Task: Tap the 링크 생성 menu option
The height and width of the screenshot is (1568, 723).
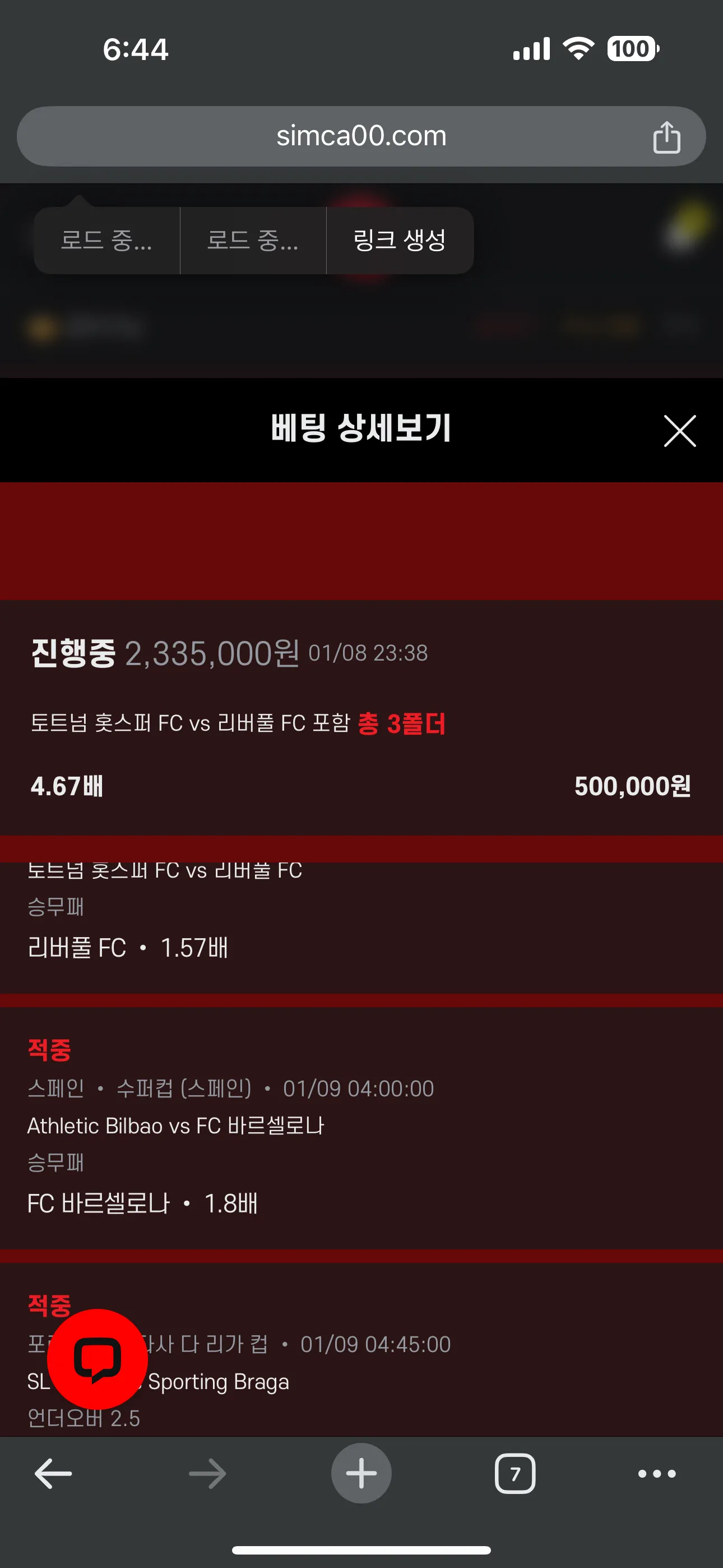Action: pos(400,241)
